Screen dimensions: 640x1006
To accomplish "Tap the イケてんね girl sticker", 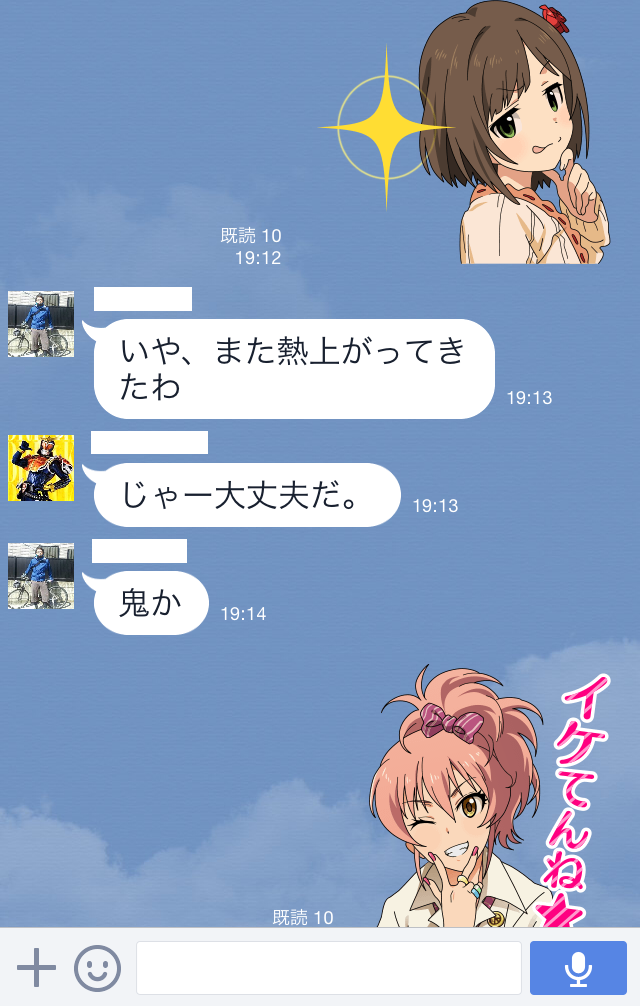I will 480,800.
